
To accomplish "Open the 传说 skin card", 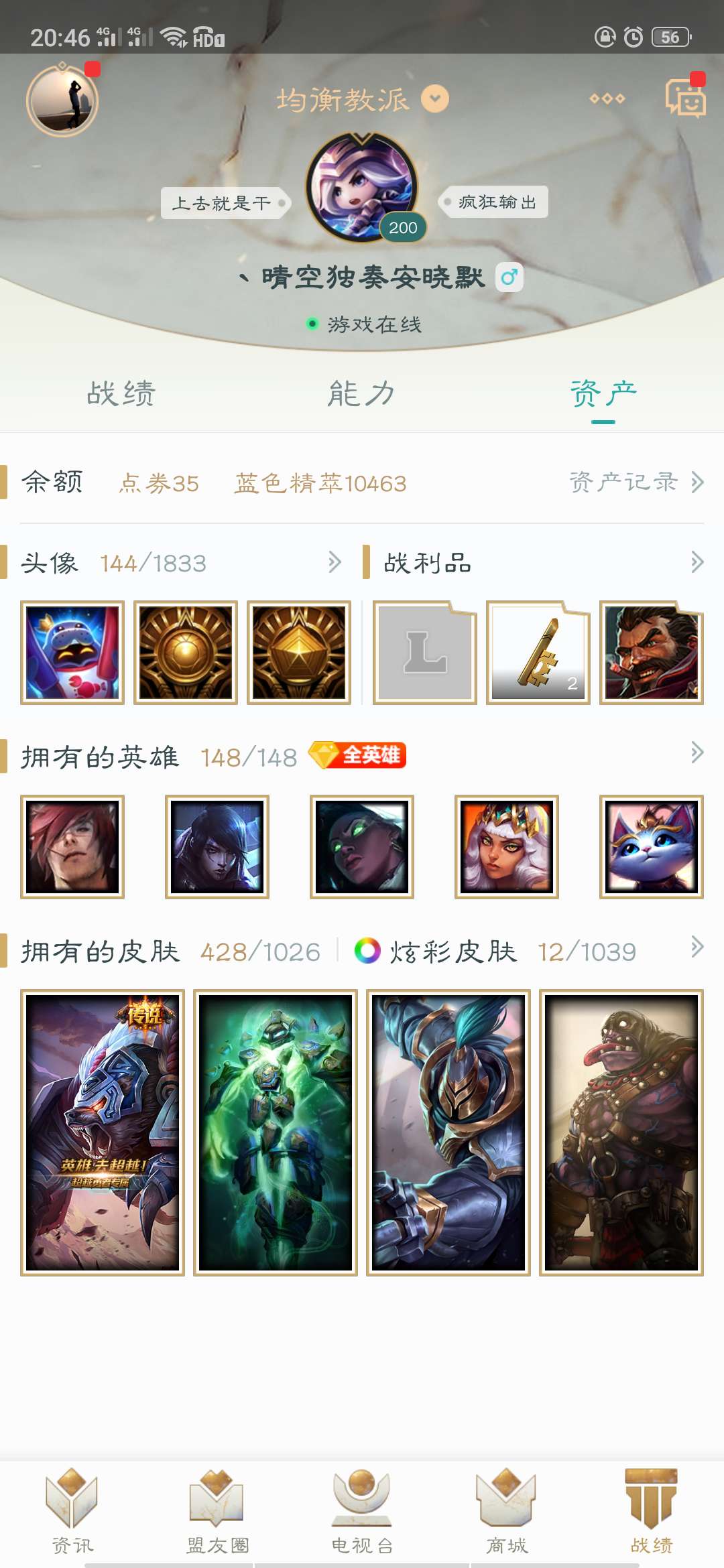I will [x=103, y=1132].
